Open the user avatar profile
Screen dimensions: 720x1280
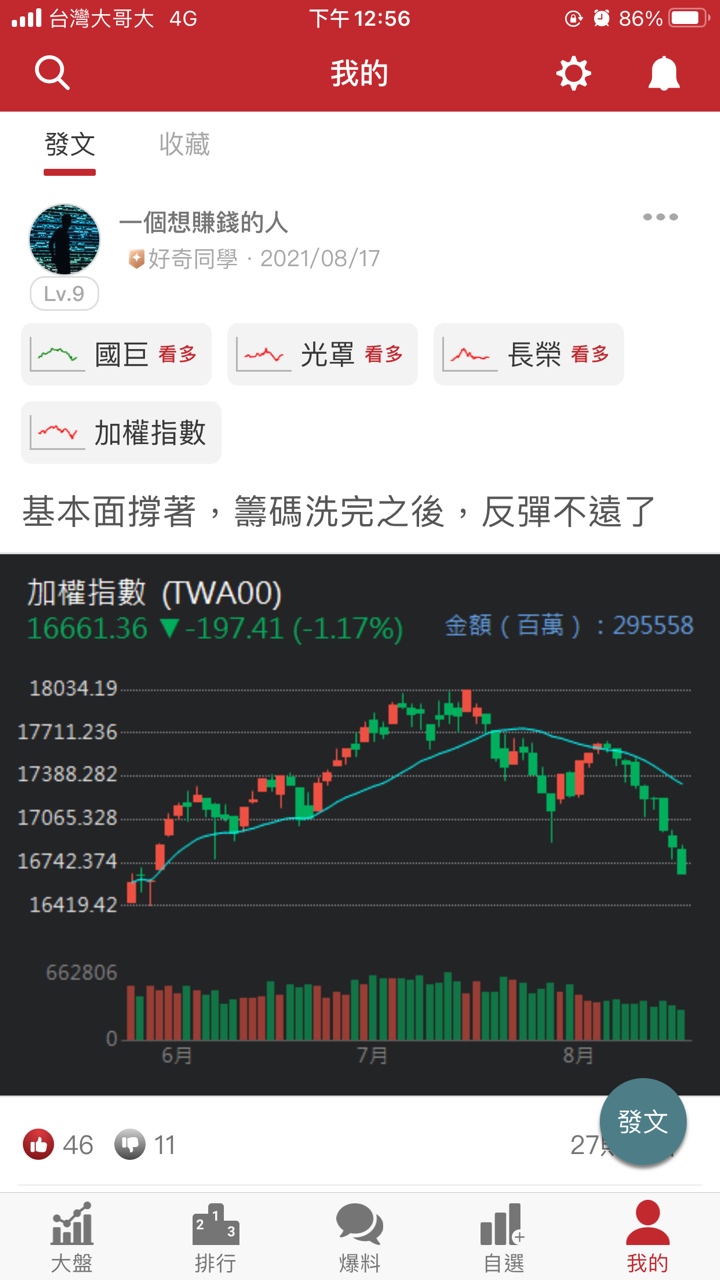[x=65, y=239]
